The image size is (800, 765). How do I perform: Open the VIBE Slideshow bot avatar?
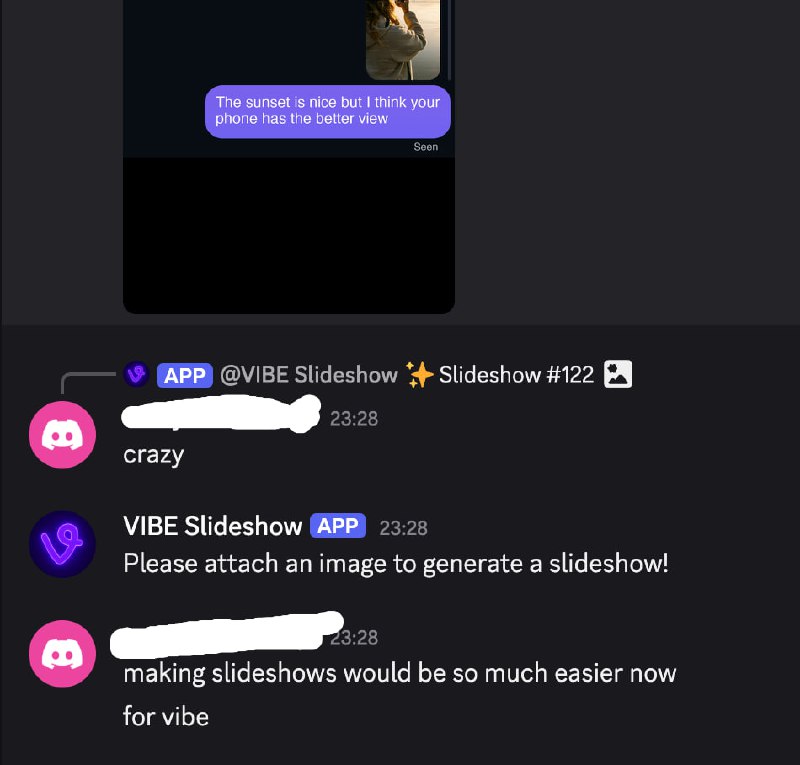(x=62, y=544)
